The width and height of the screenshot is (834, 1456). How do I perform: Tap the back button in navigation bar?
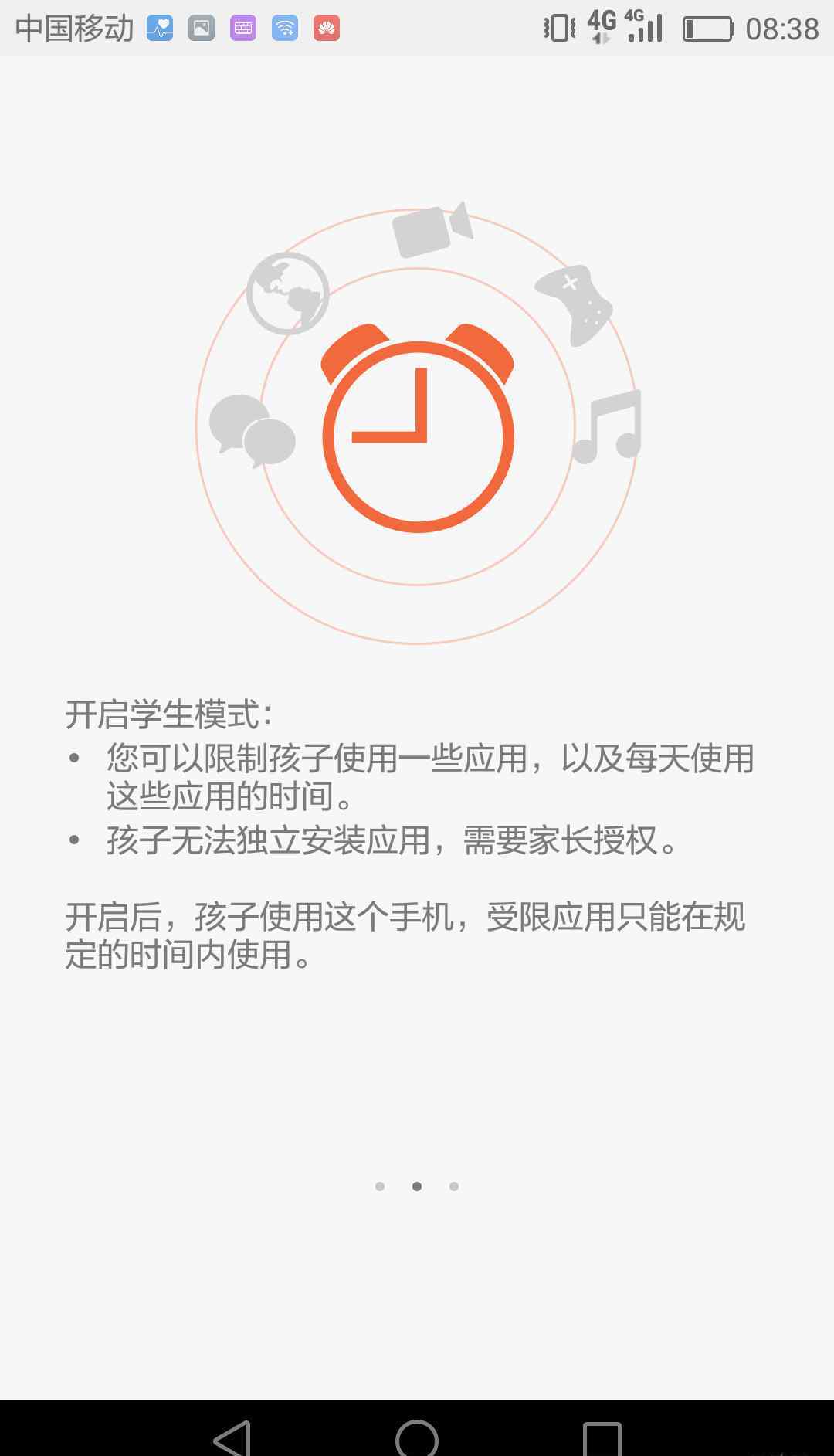tap(232, 1437)
